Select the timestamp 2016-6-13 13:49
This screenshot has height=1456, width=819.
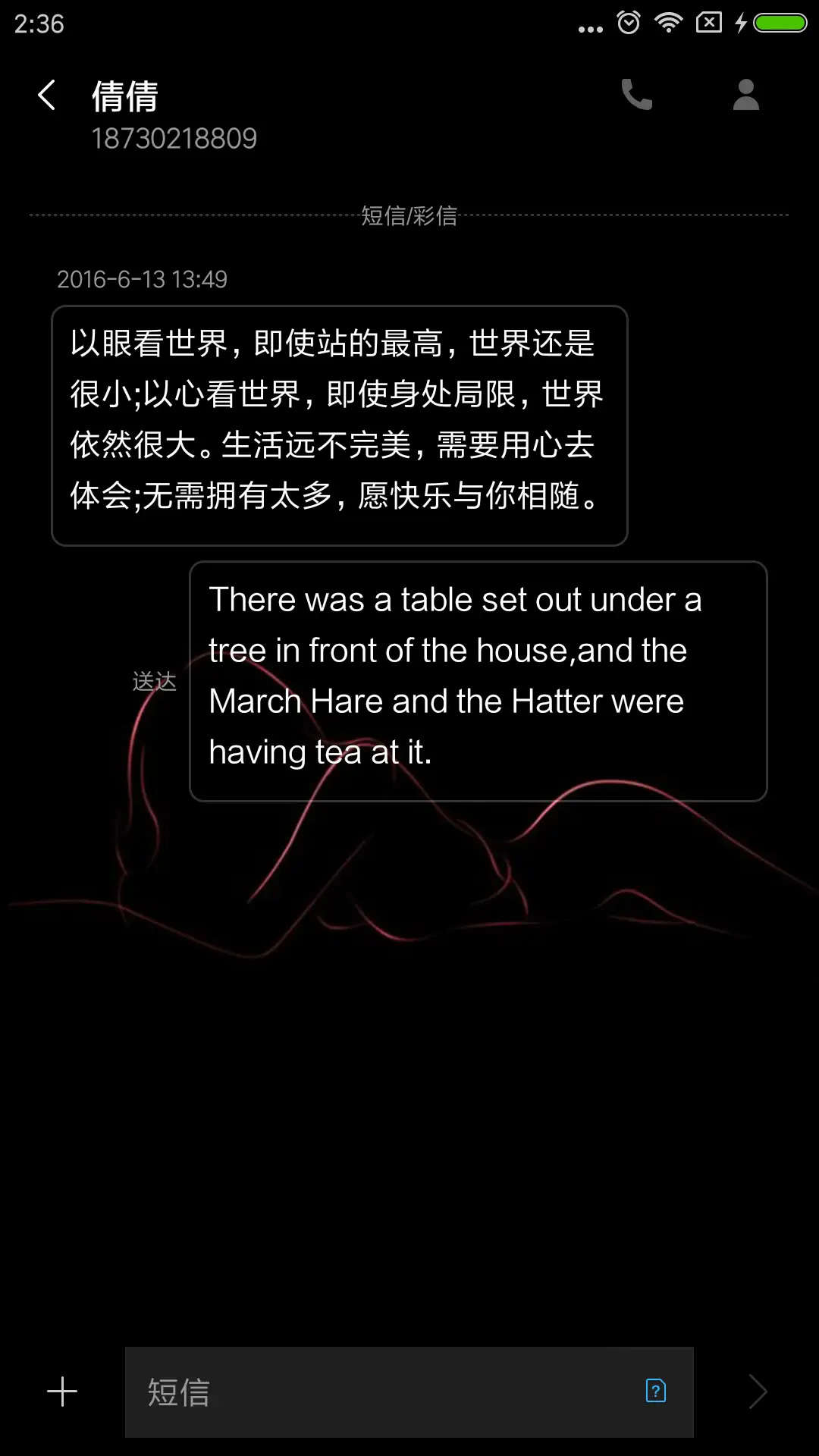pos(143,279)
